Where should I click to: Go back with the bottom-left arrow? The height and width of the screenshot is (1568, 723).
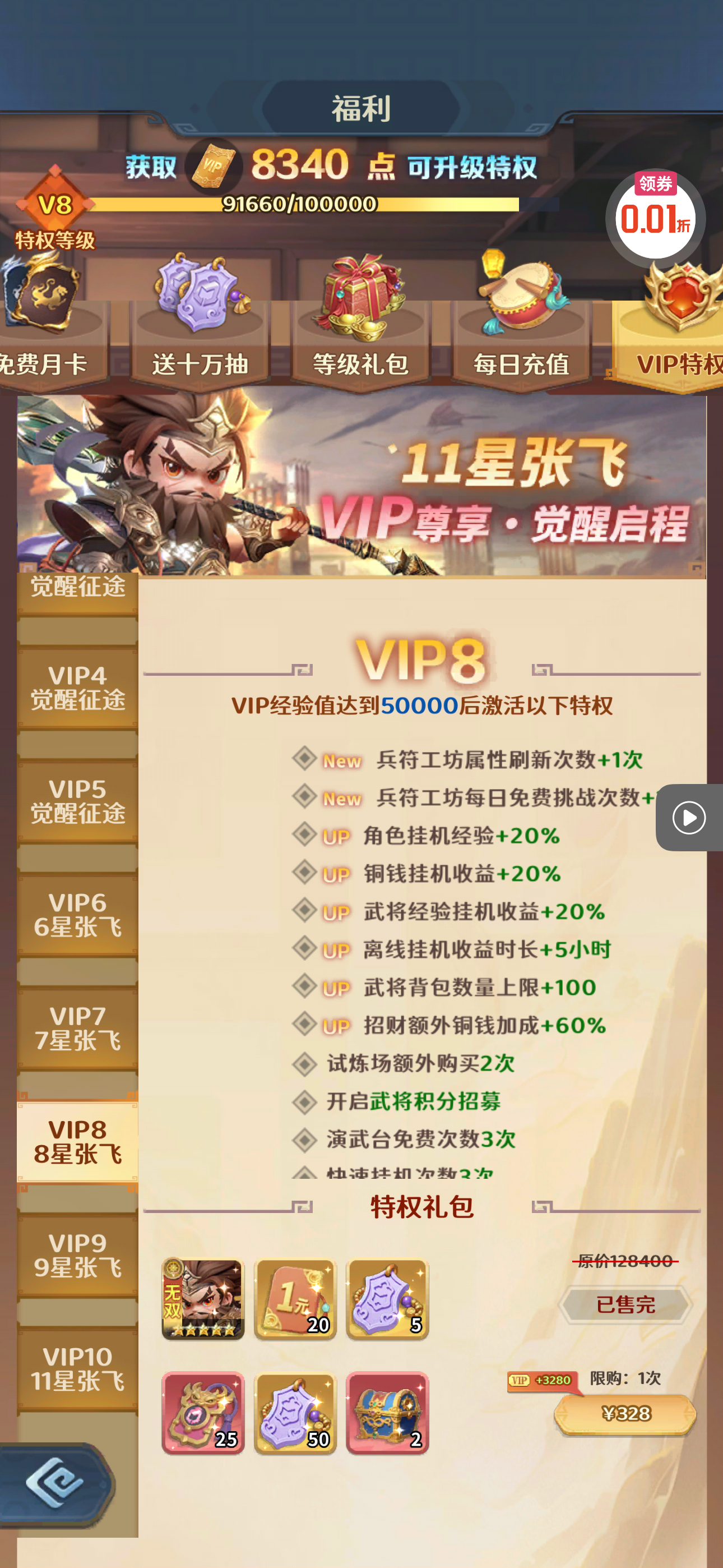(56, 1484)
